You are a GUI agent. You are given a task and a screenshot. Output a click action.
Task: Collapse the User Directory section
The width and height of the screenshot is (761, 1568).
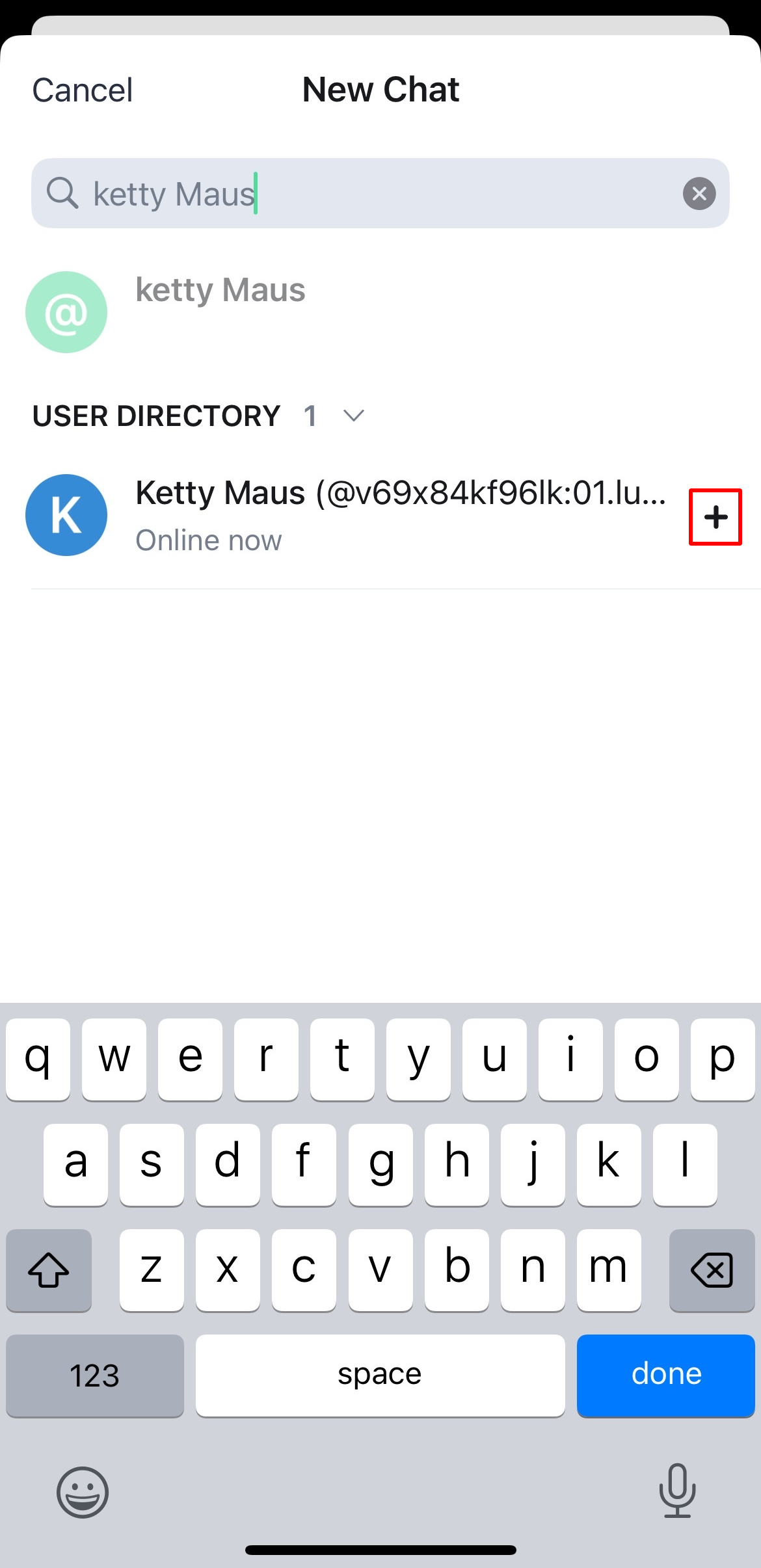point(353,416)
